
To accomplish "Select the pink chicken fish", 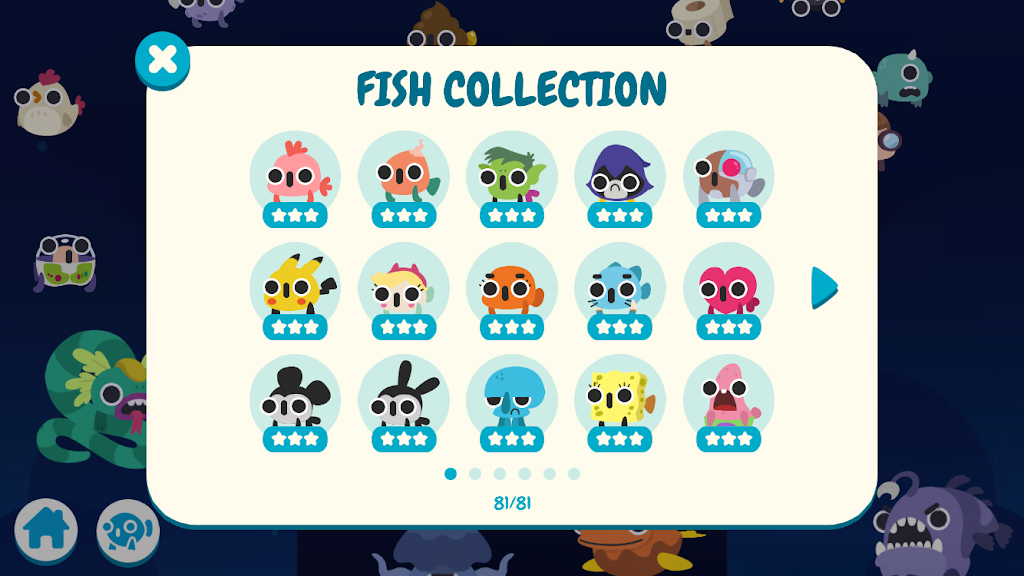I will point(295,177).
